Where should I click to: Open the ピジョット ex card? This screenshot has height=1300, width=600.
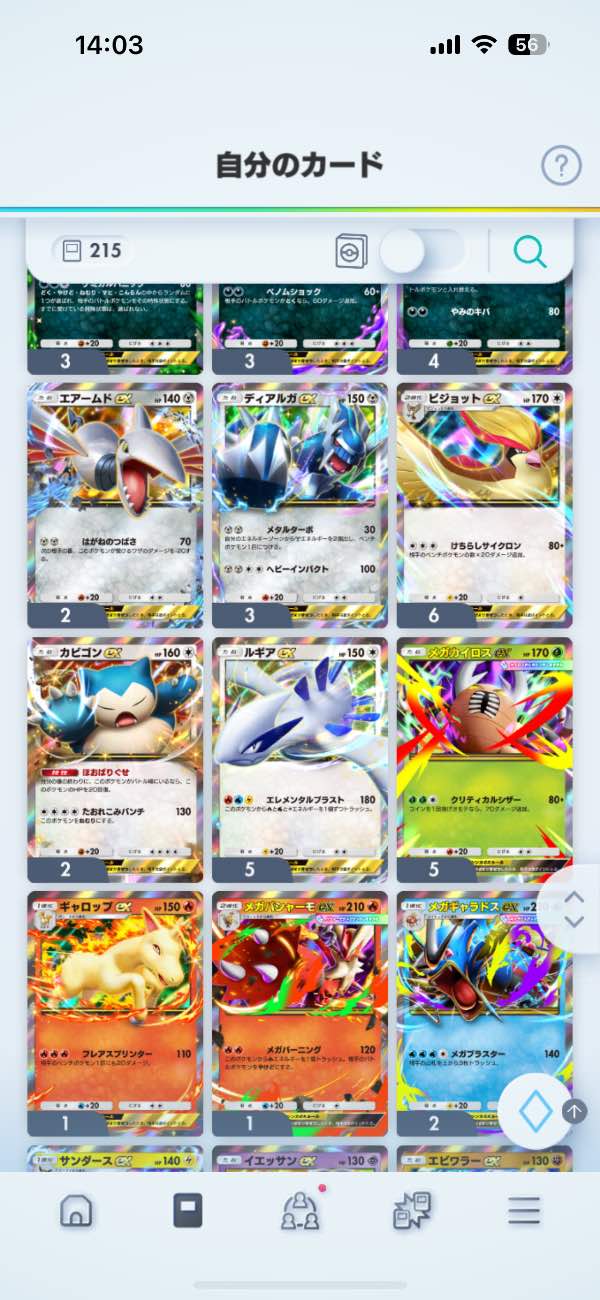coord(485,505)
